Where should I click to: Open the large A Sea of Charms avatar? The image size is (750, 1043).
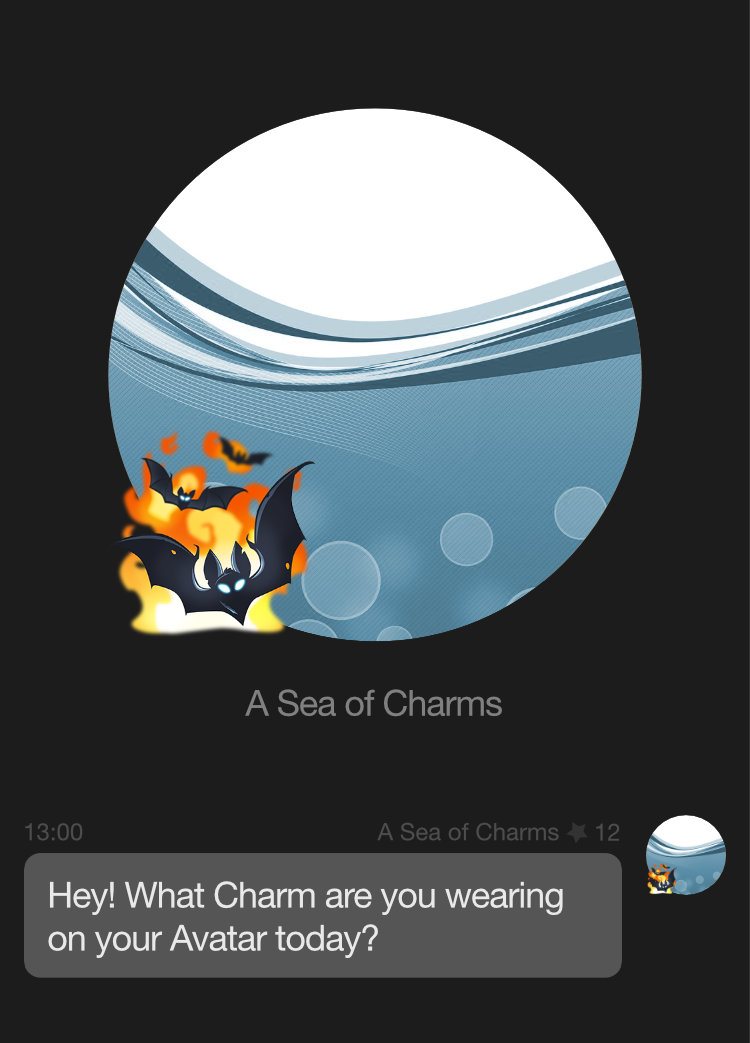[375, 375]
